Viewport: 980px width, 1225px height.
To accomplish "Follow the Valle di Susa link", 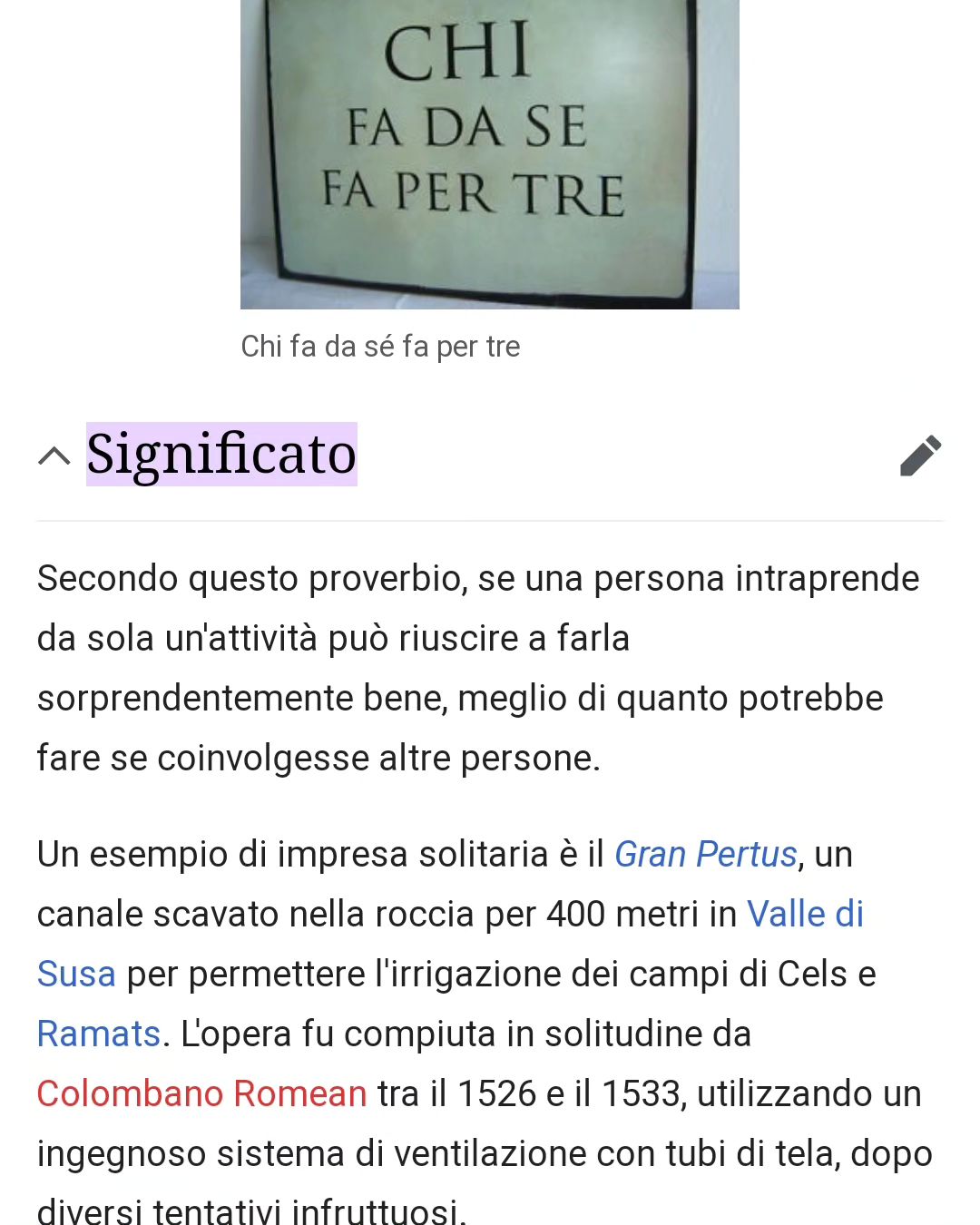I will 804,915.
